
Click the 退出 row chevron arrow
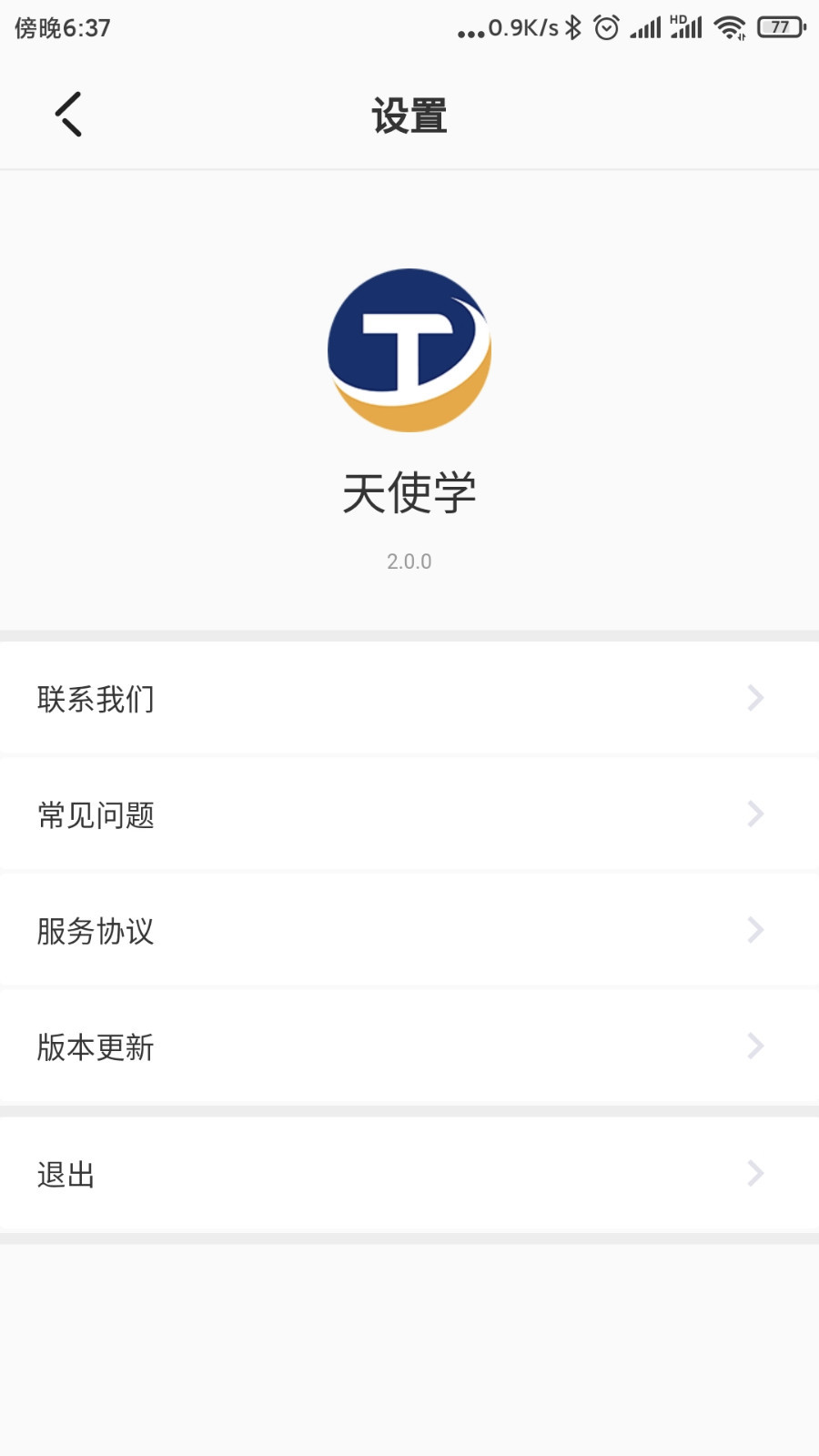[x=754, y=1174]
